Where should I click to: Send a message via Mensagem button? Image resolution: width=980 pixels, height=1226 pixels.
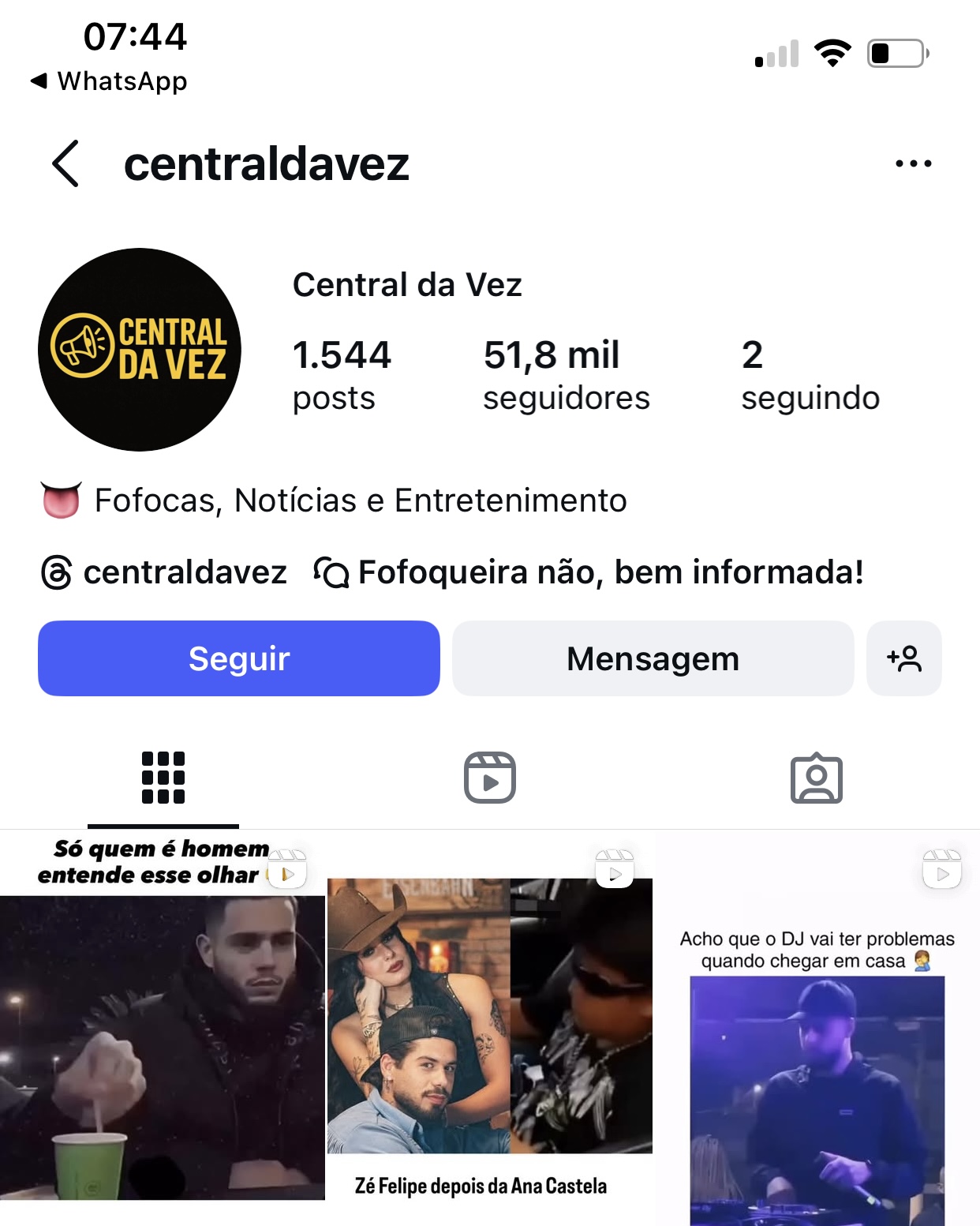[x=653, y=658]
